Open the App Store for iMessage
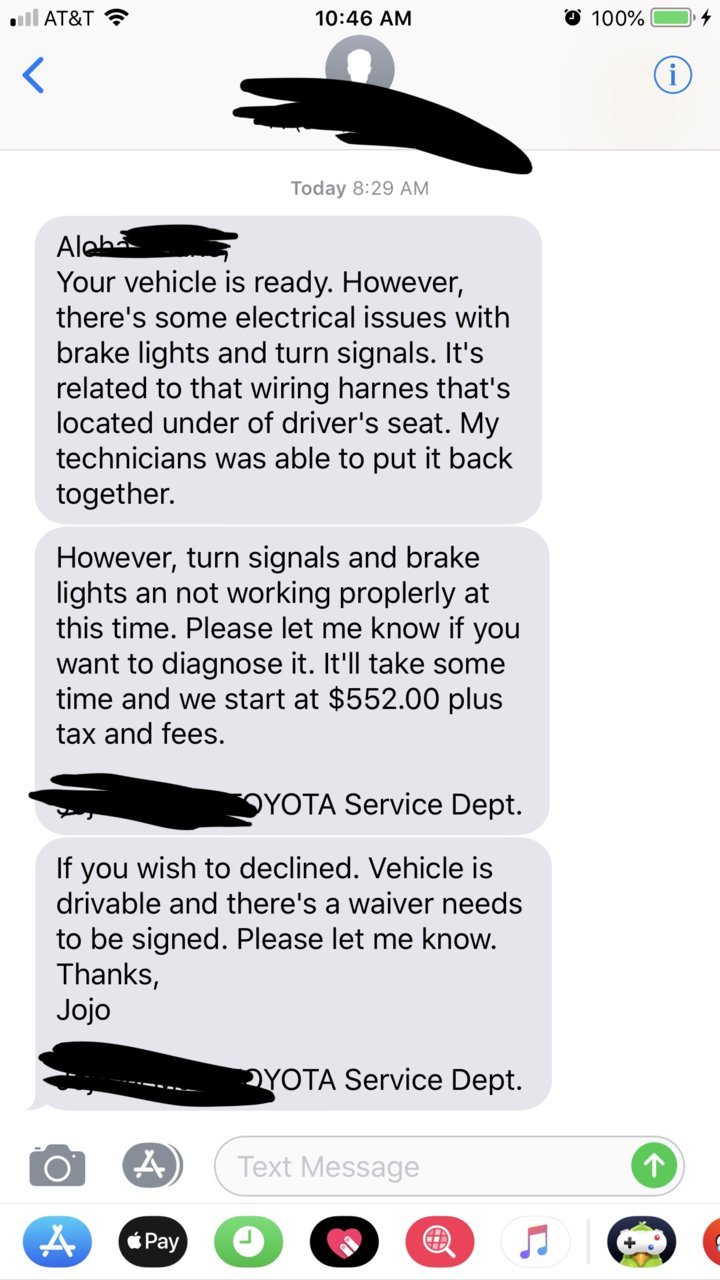Screen dimensions: 720x1280 tap(58, 1241)
